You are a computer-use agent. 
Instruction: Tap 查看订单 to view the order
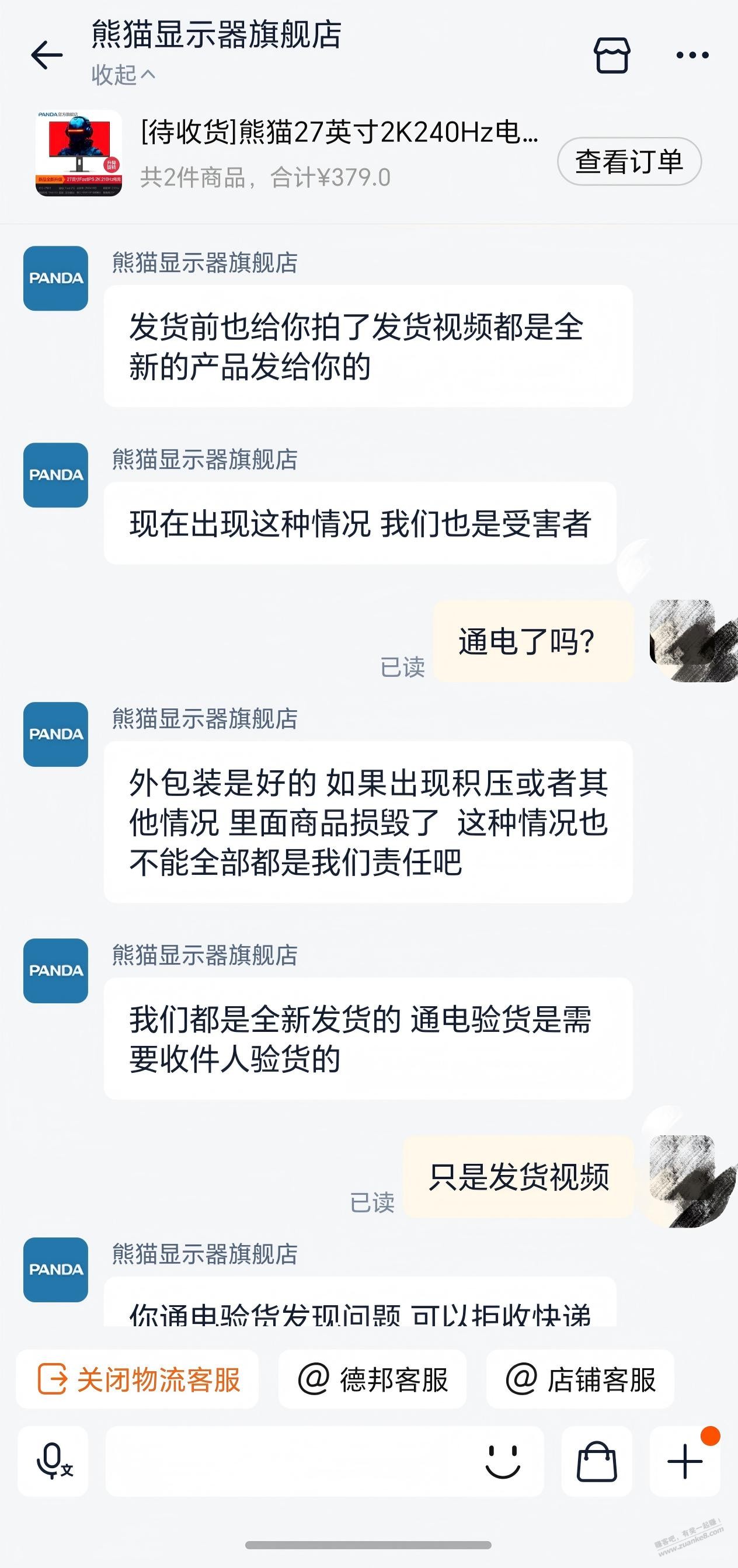(x=629, y=161)
